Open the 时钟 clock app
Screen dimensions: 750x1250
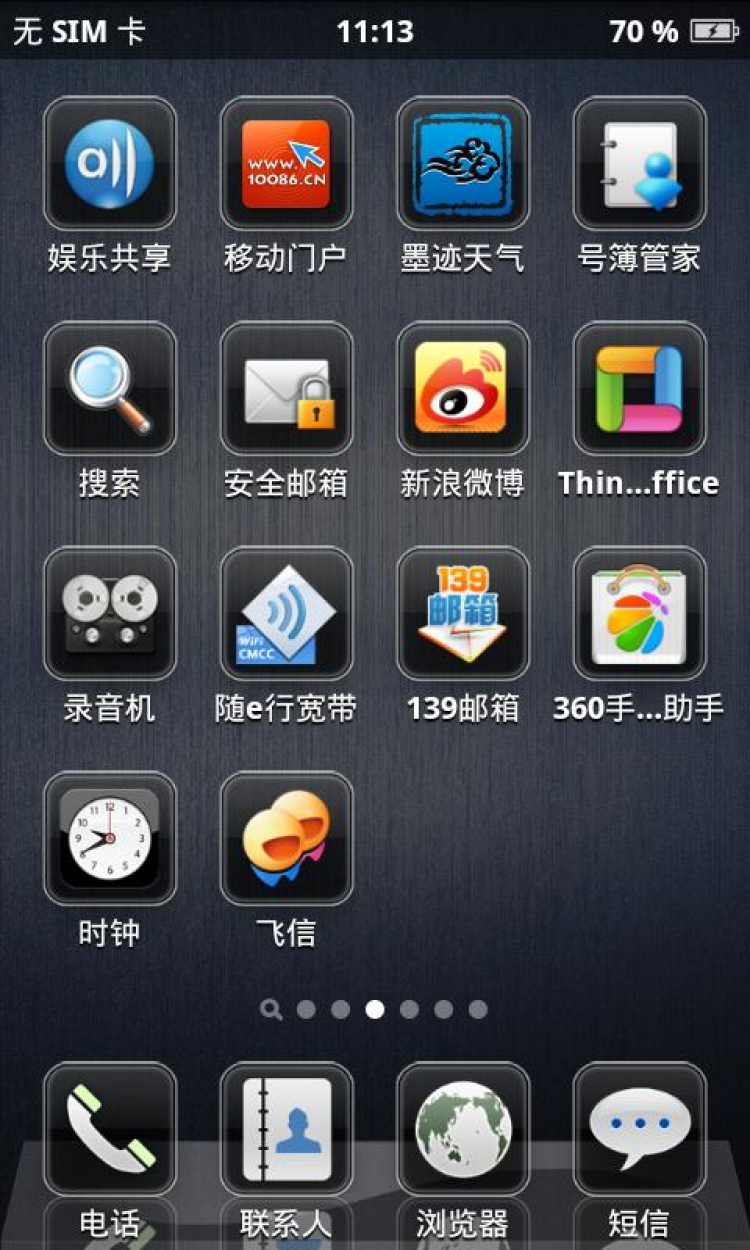[x=110, y=838]
